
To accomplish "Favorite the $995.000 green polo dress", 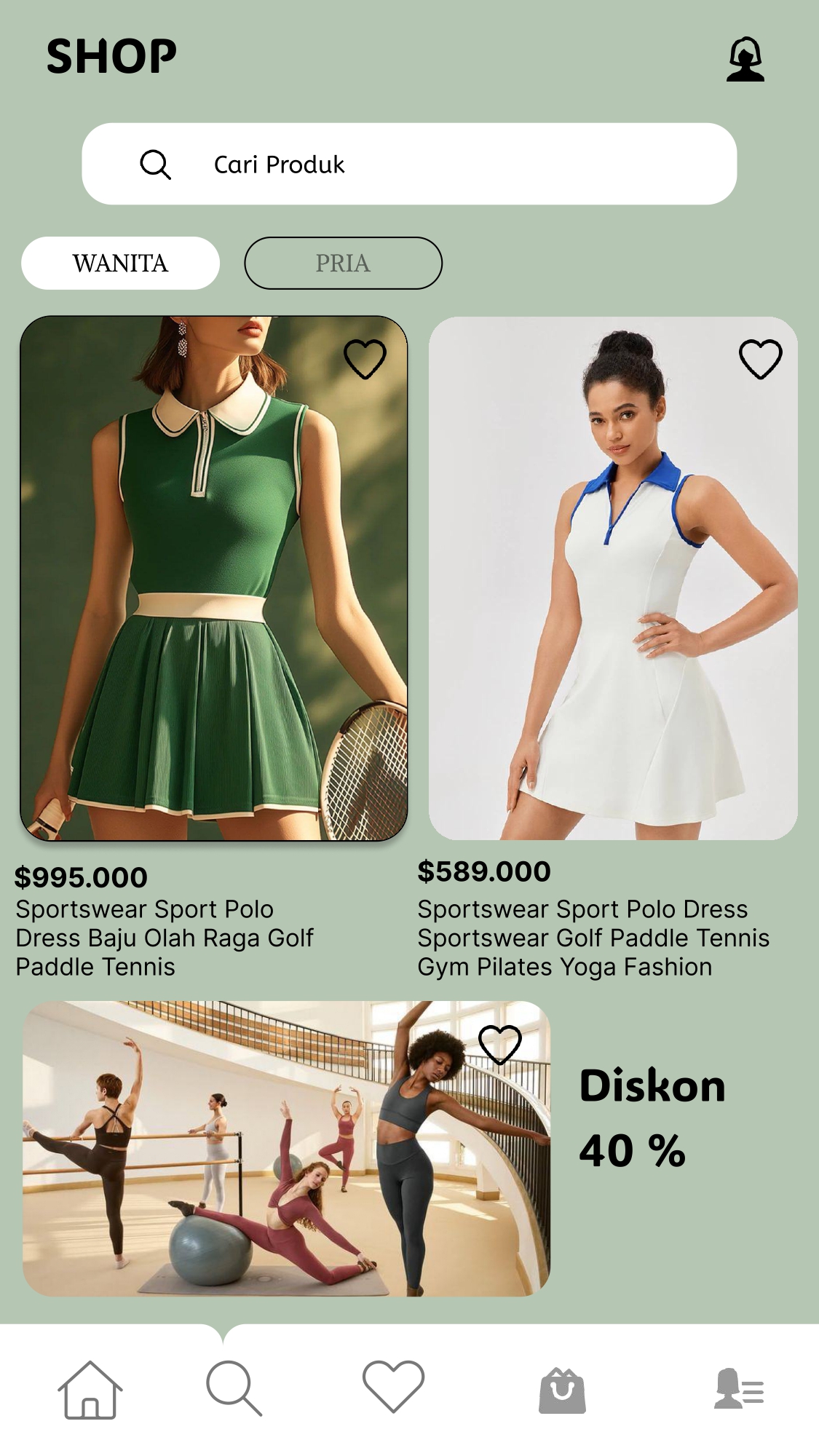I will [x=365, y=359].
